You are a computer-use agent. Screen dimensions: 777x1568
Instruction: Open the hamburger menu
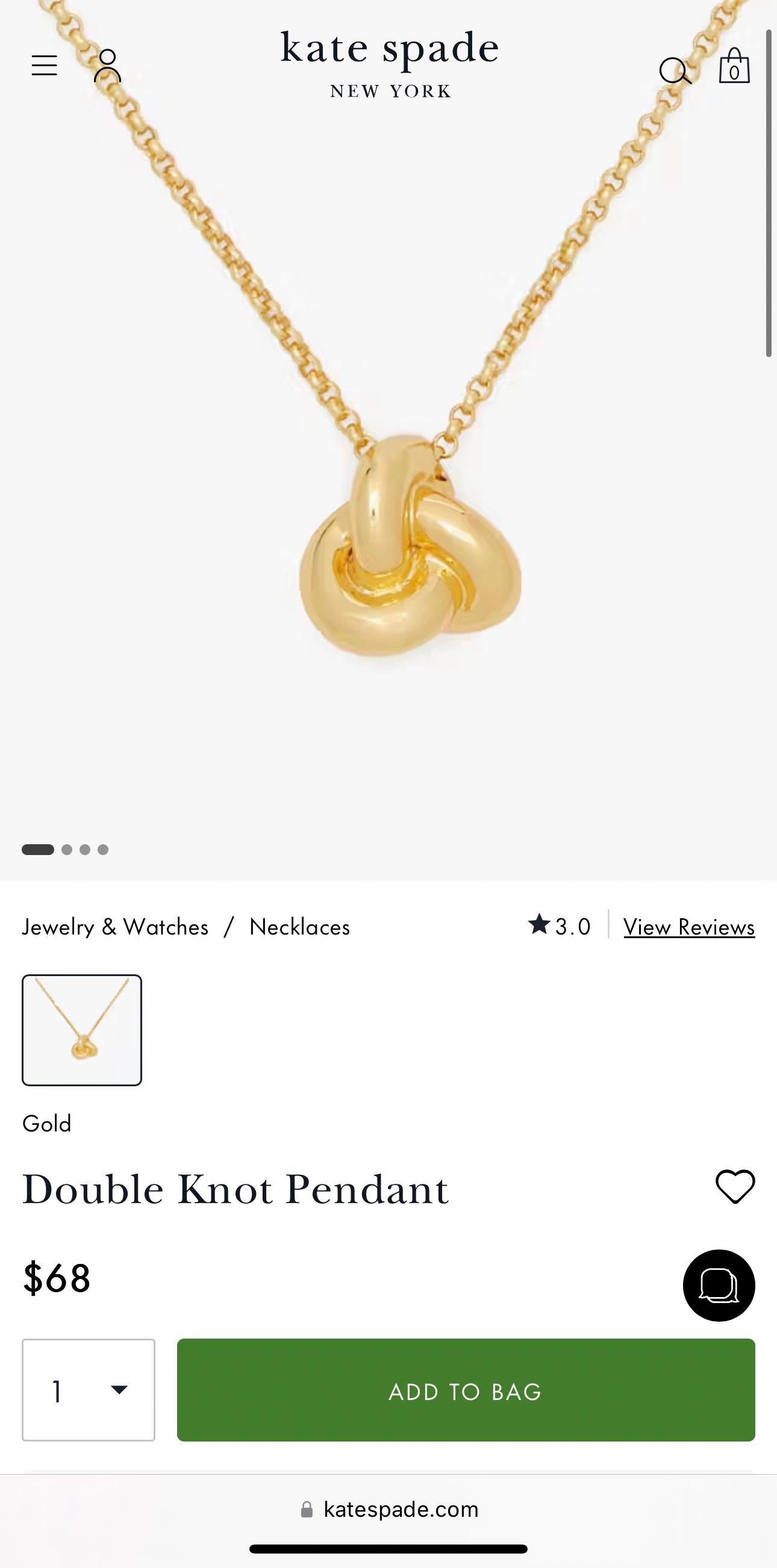(45, 66)
